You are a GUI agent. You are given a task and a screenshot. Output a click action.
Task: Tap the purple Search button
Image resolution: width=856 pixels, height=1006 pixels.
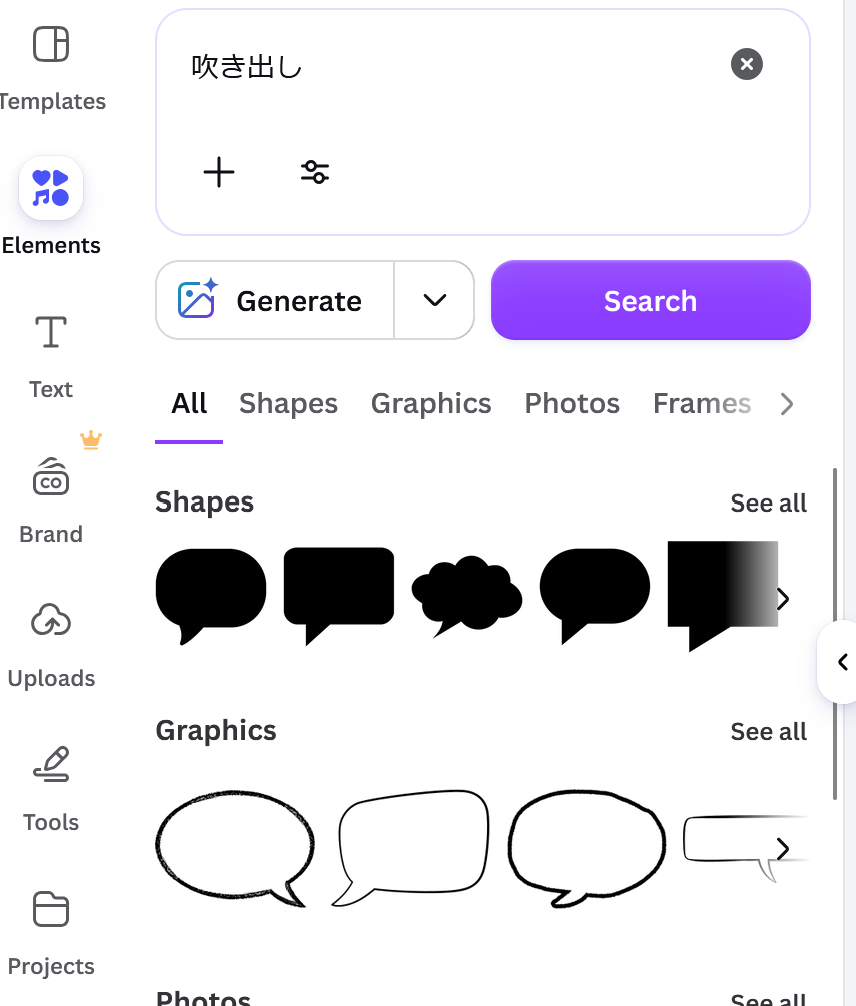coord(651,300)
